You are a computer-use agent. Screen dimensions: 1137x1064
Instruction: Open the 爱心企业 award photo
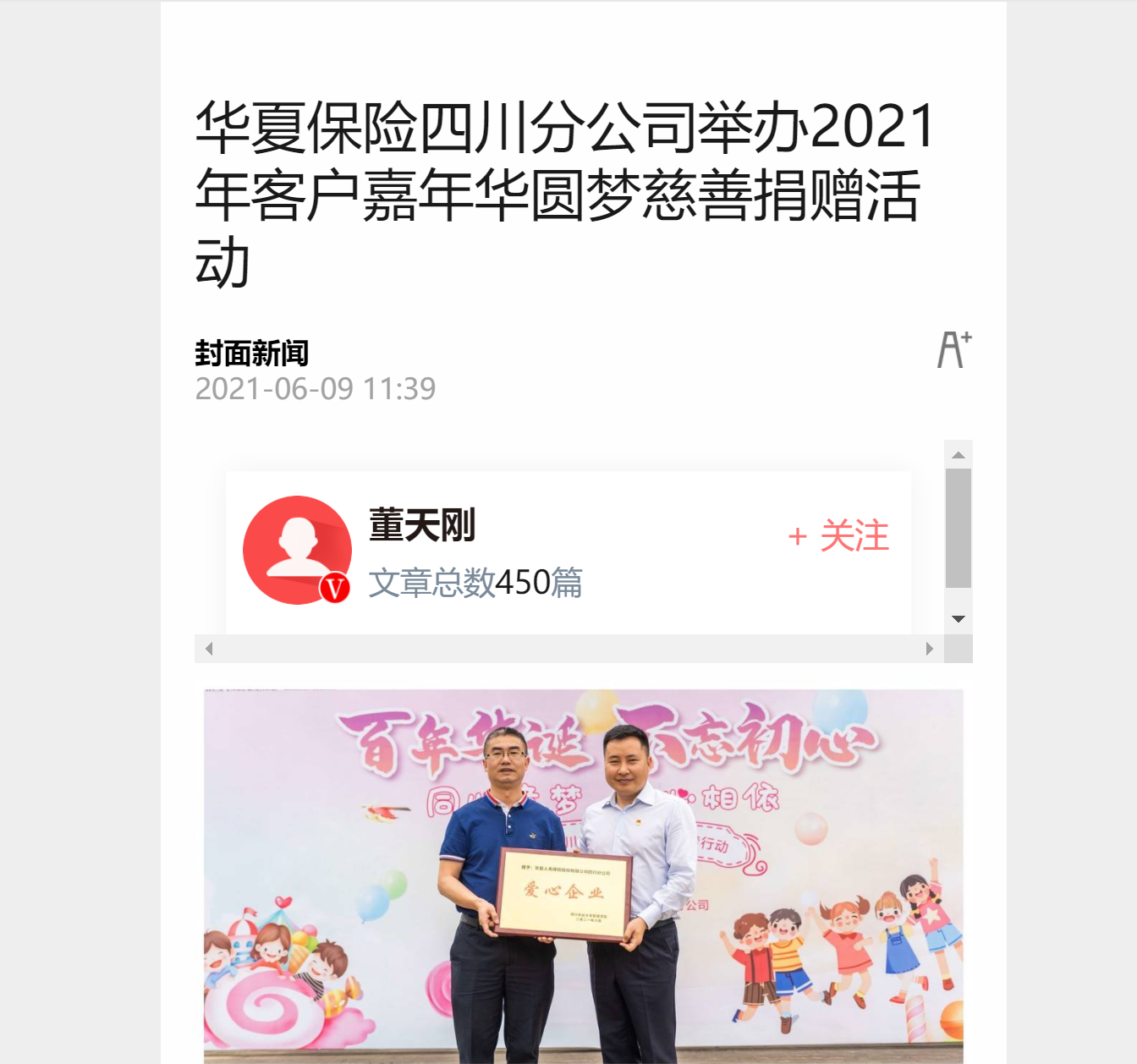(583, 875)
